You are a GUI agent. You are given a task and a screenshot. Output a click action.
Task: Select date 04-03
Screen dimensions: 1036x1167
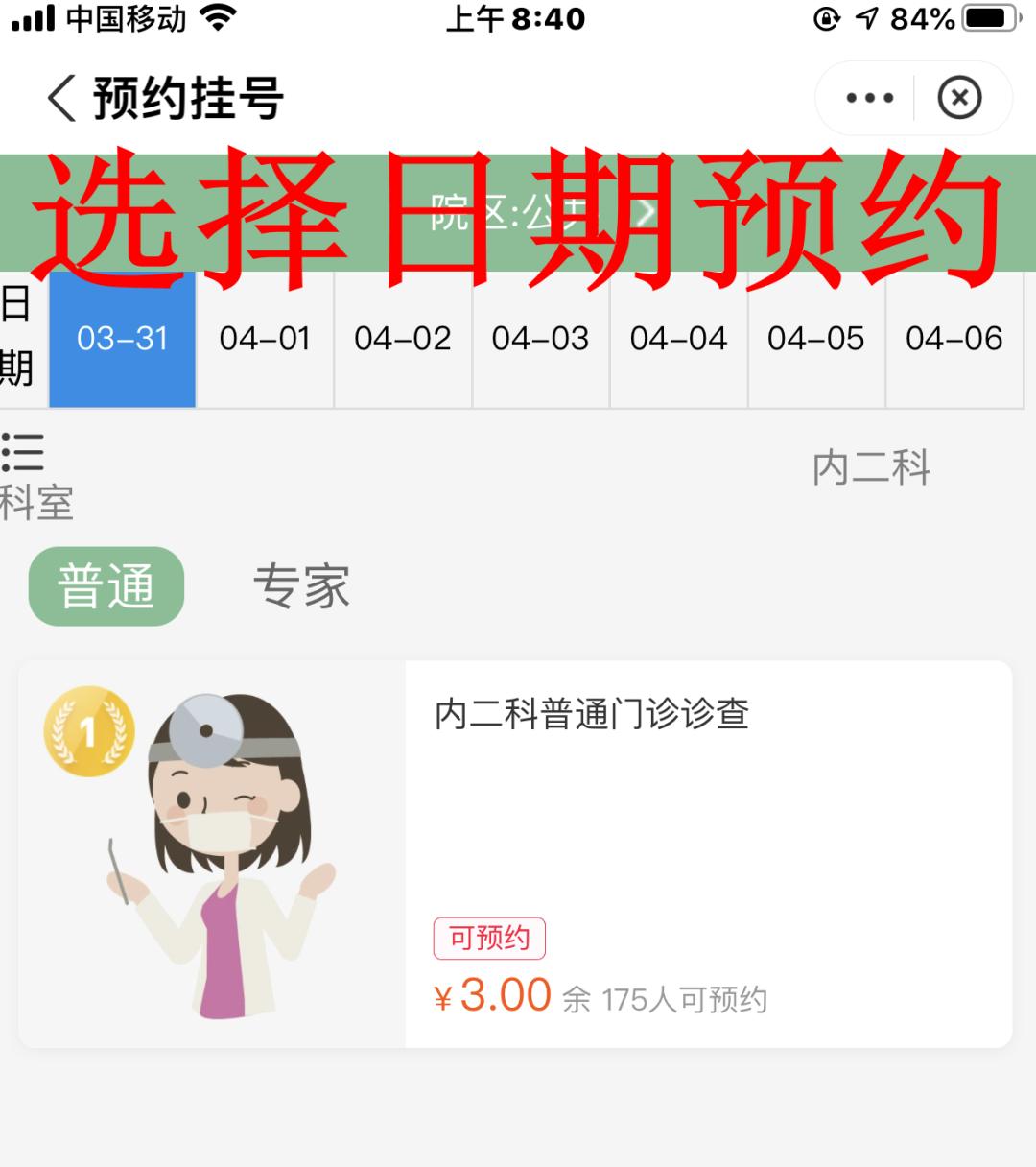(540, 339)
